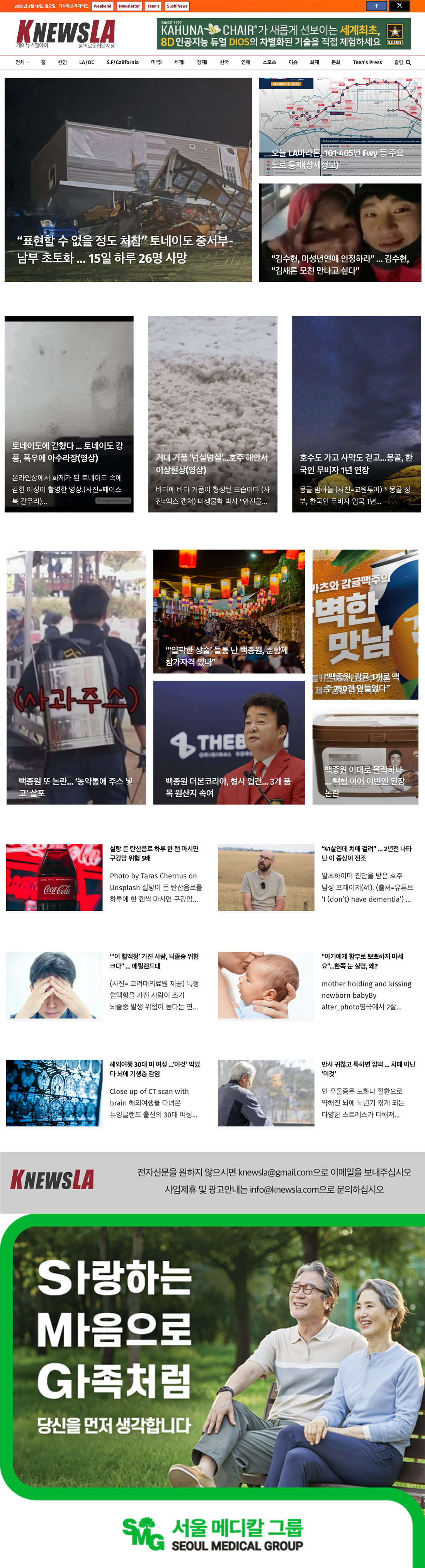
Task: Go to the Teen's Press section
Action: 367,63
